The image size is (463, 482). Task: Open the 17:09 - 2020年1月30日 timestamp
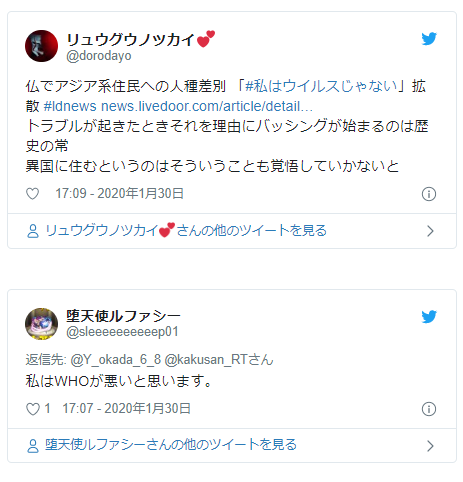pos(120,193)
